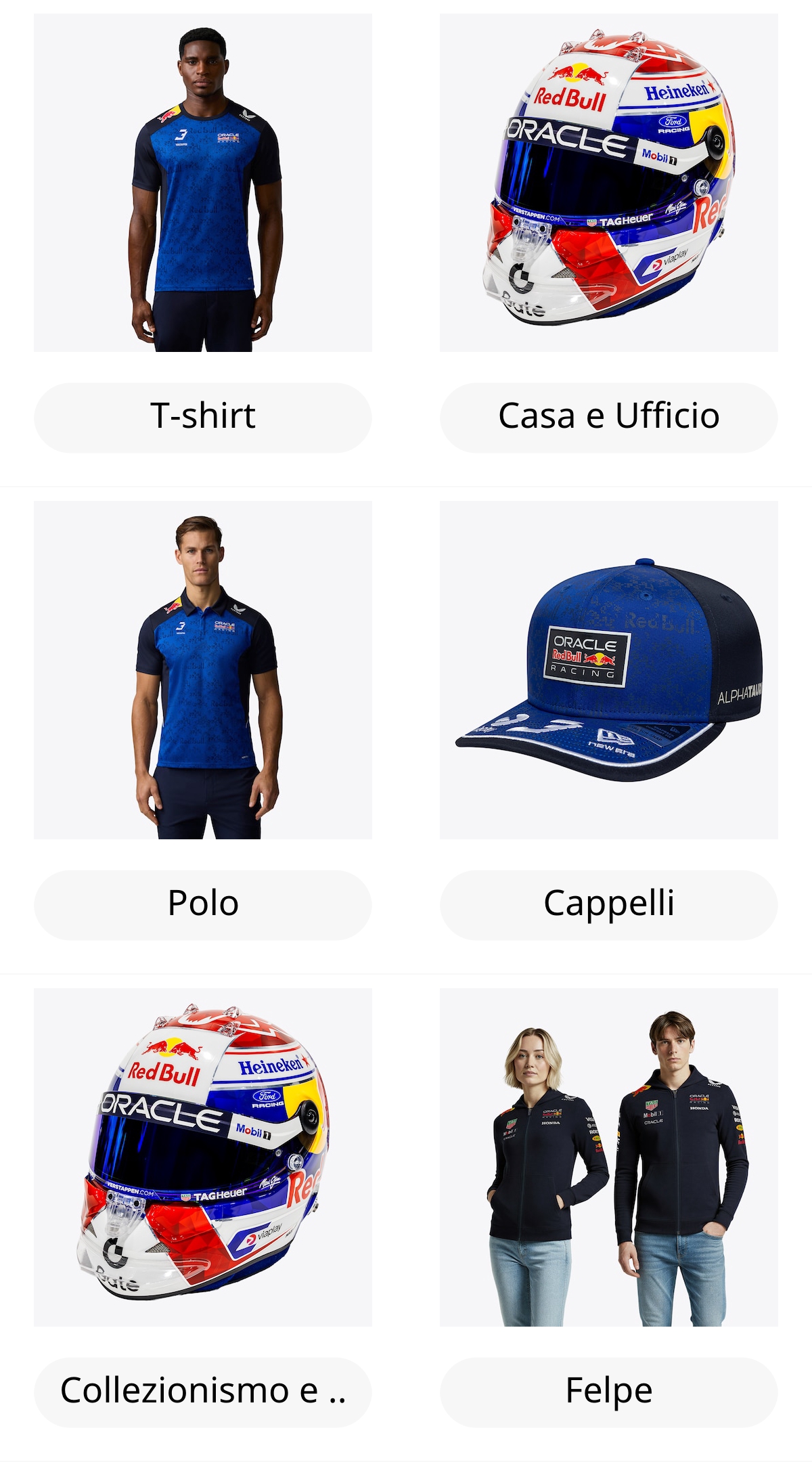
Task: Open the Polo shirt image tile
Action: pos(203,670)
